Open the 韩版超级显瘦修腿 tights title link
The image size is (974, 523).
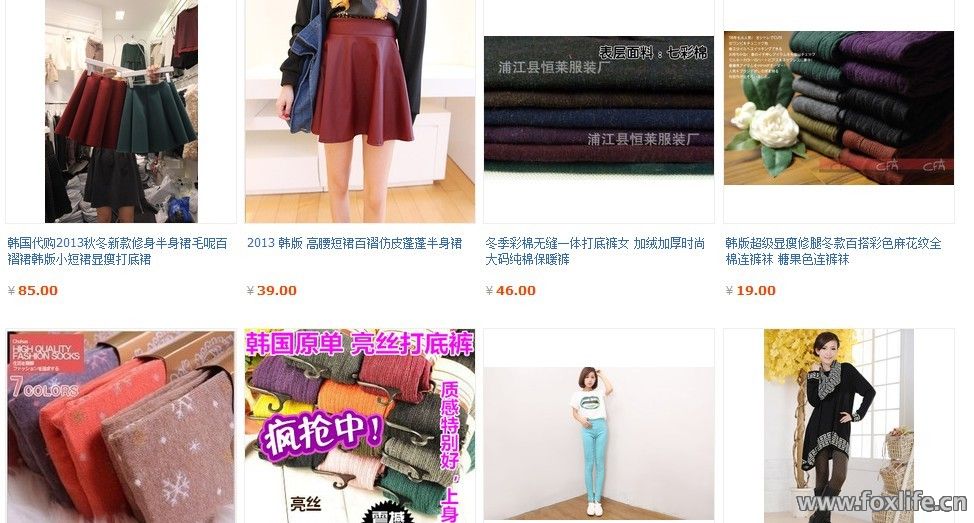[x=833, y=251]
